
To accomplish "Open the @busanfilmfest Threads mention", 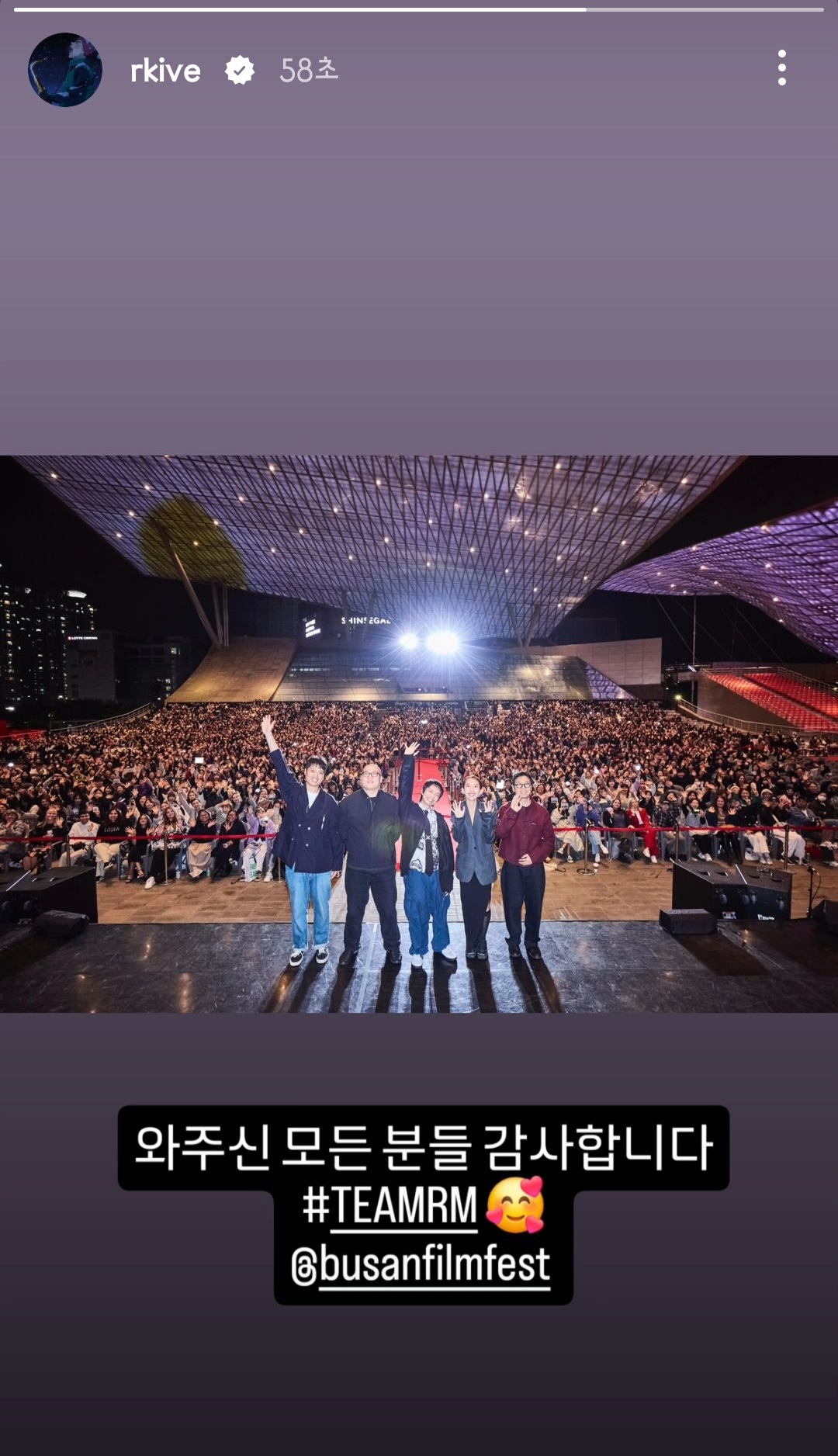I will 421,1264.
